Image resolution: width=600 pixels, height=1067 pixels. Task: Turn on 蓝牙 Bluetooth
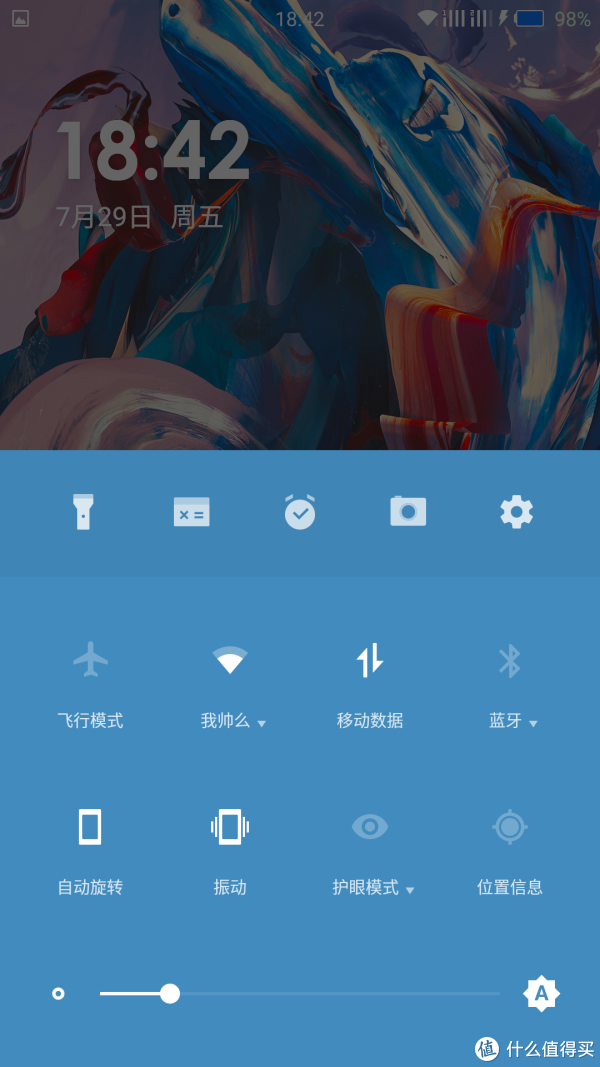click(510, 660)
